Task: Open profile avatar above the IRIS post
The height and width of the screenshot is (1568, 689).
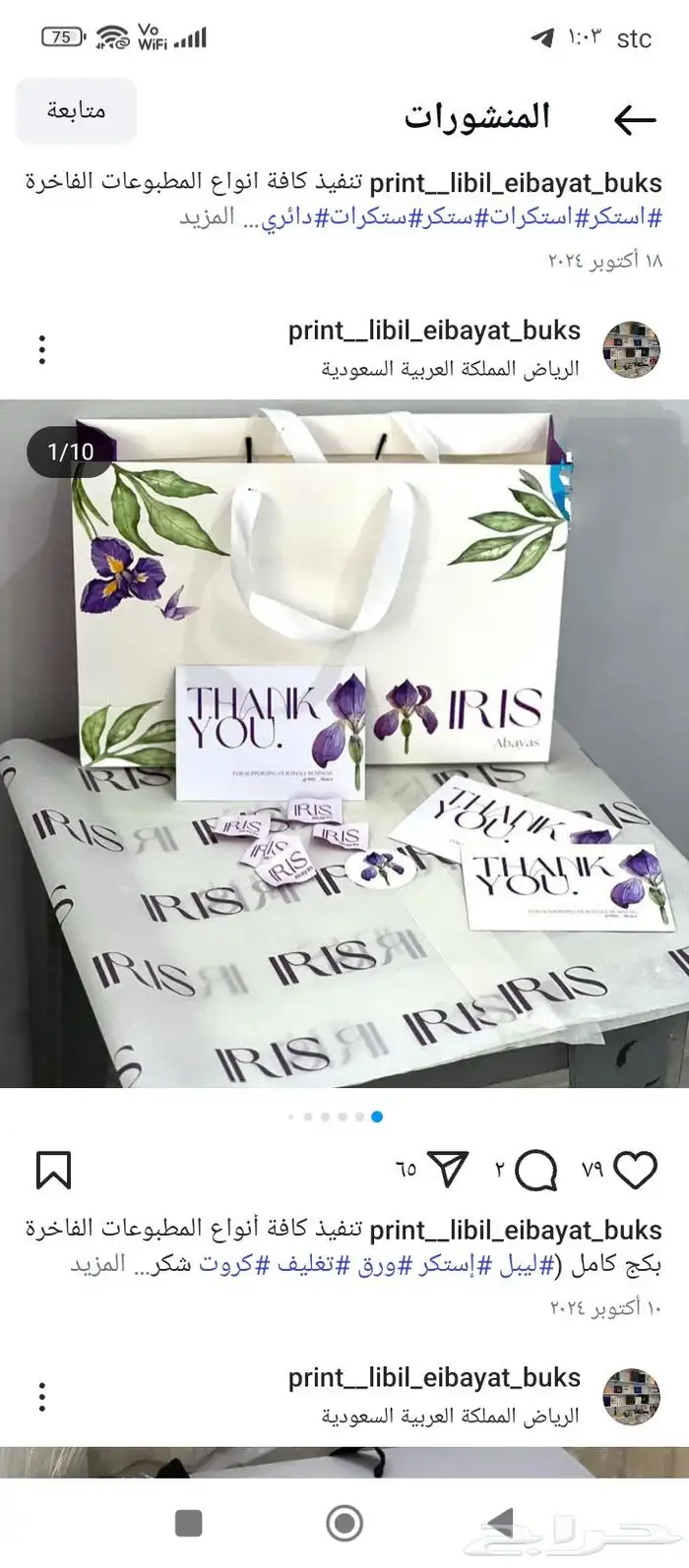Action: (631, 349)
